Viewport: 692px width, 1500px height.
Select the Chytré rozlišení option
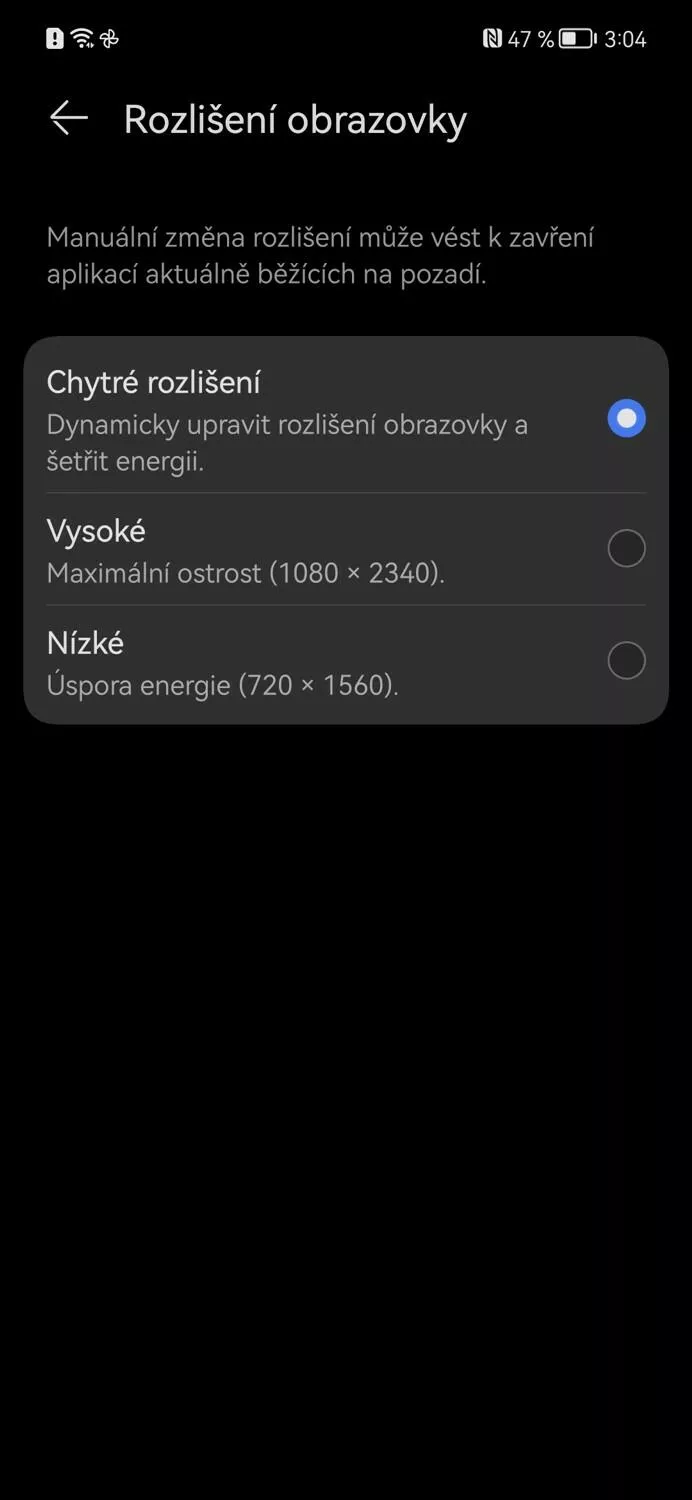pos(346,418)
